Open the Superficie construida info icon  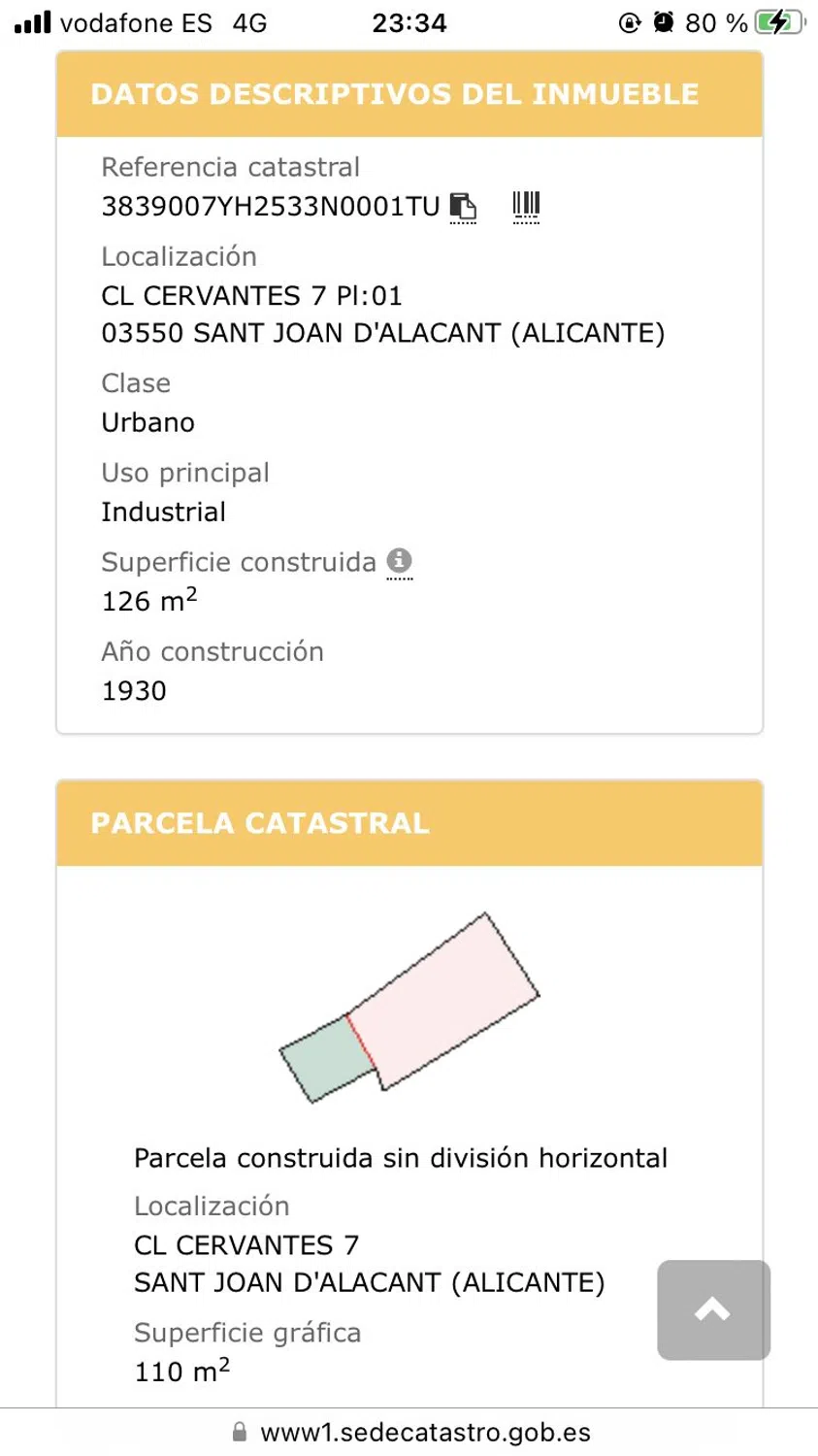coord(399,561)
